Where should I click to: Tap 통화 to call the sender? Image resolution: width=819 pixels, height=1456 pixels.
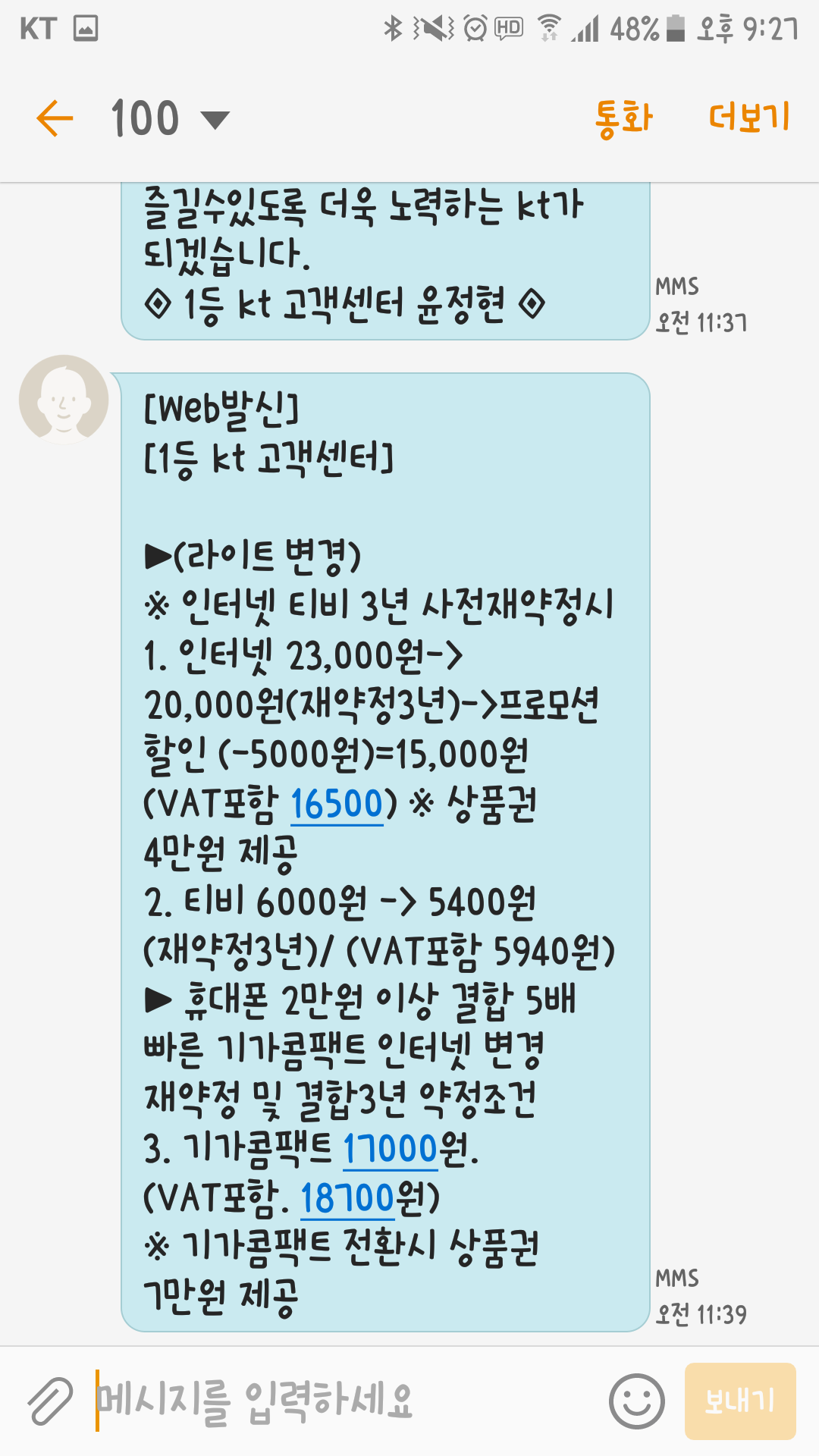[x=623, y=119]
